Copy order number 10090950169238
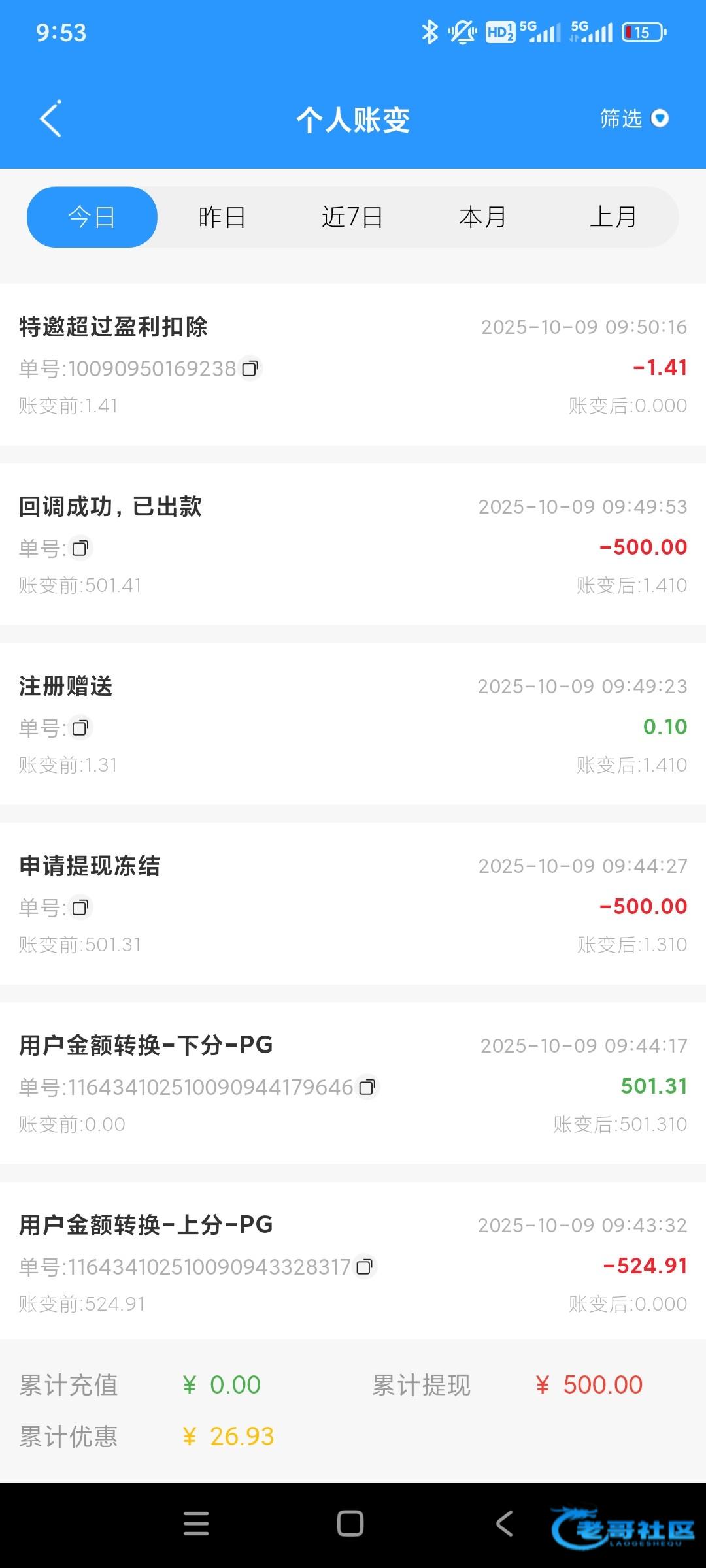The height and width of the screenshot is (1568, 706). [250, 368]
